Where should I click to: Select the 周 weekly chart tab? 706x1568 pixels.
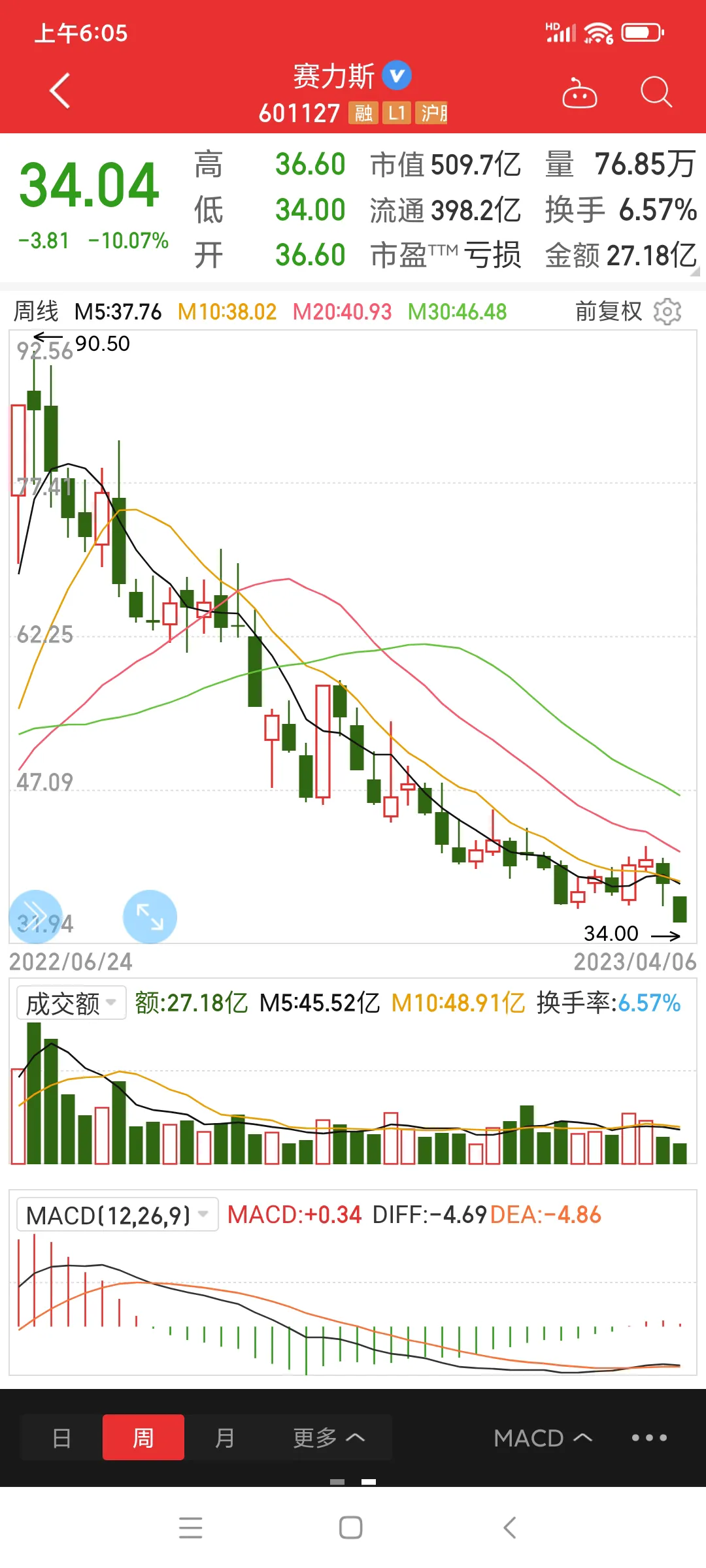click(143, 1437)
